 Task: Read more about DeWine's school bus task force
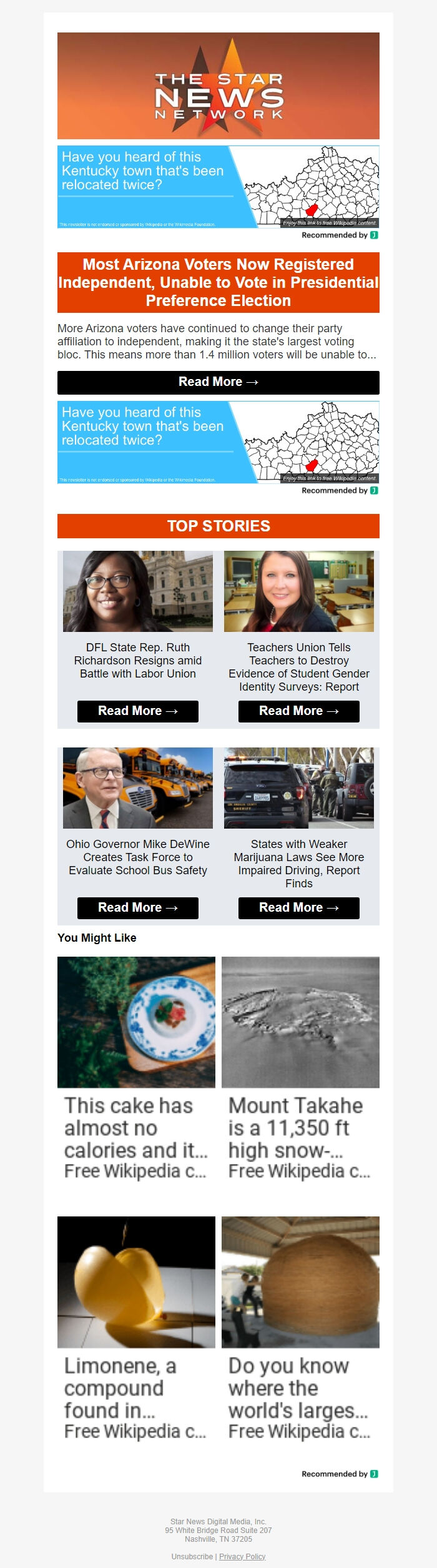point(137,908)
